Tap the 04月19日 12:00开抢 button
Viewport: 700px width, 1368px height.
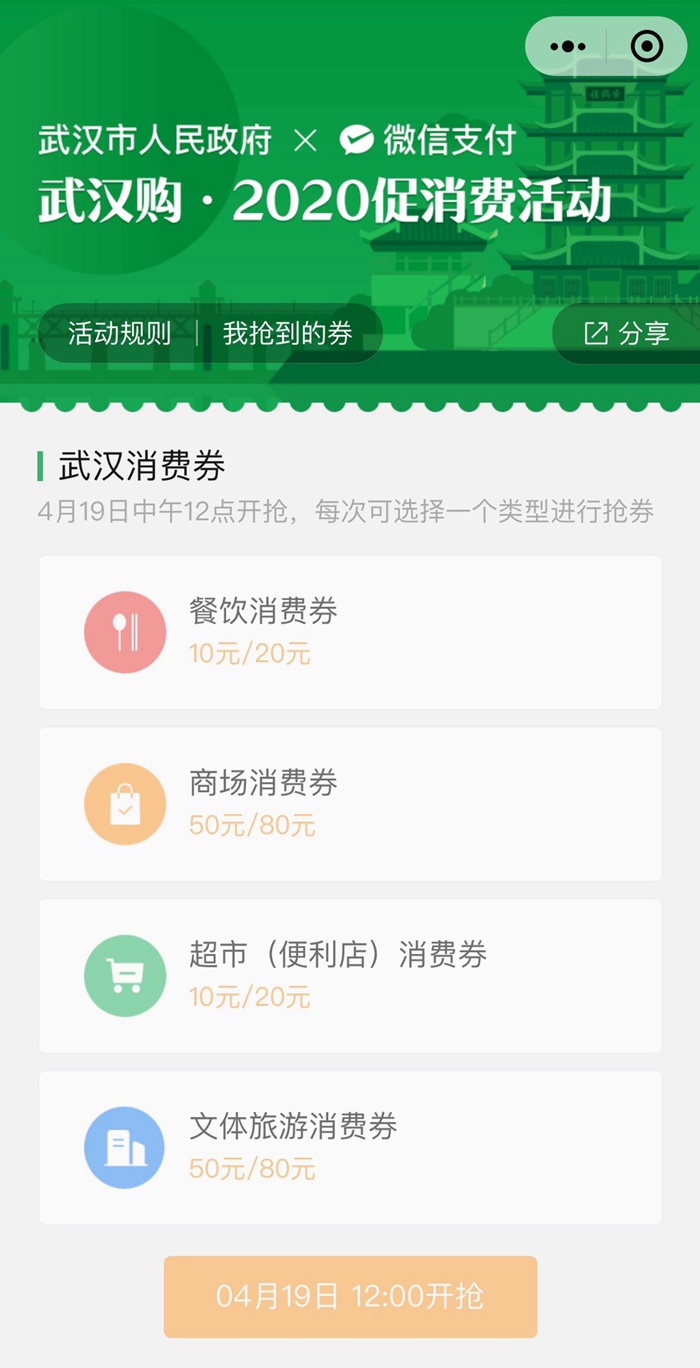pos(350,1297)
